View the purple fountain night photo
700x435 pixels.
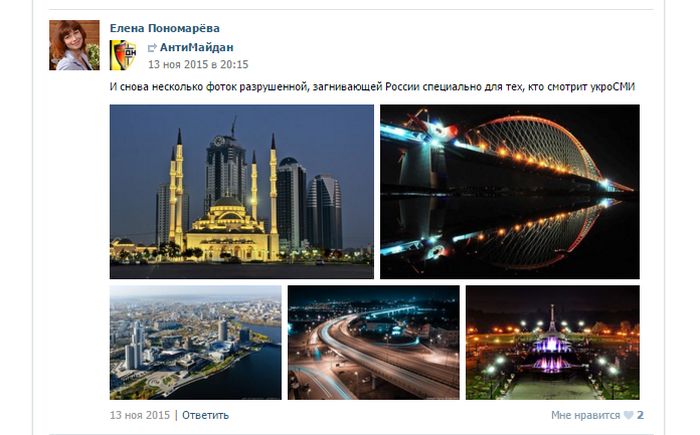pyautogui.click(x=552, y=342)
